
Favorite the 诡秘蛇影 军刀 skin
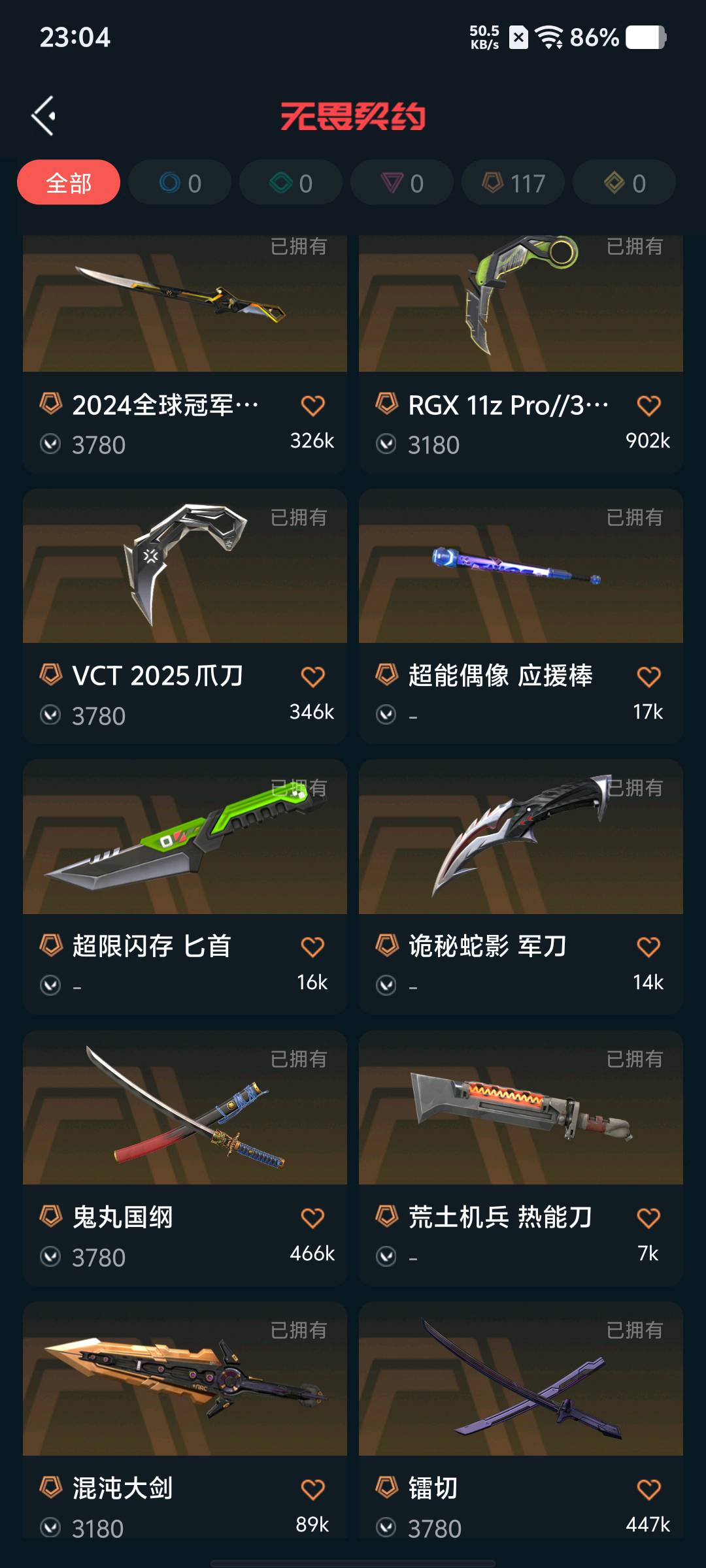pyautogui.click(x=648, y=947)
